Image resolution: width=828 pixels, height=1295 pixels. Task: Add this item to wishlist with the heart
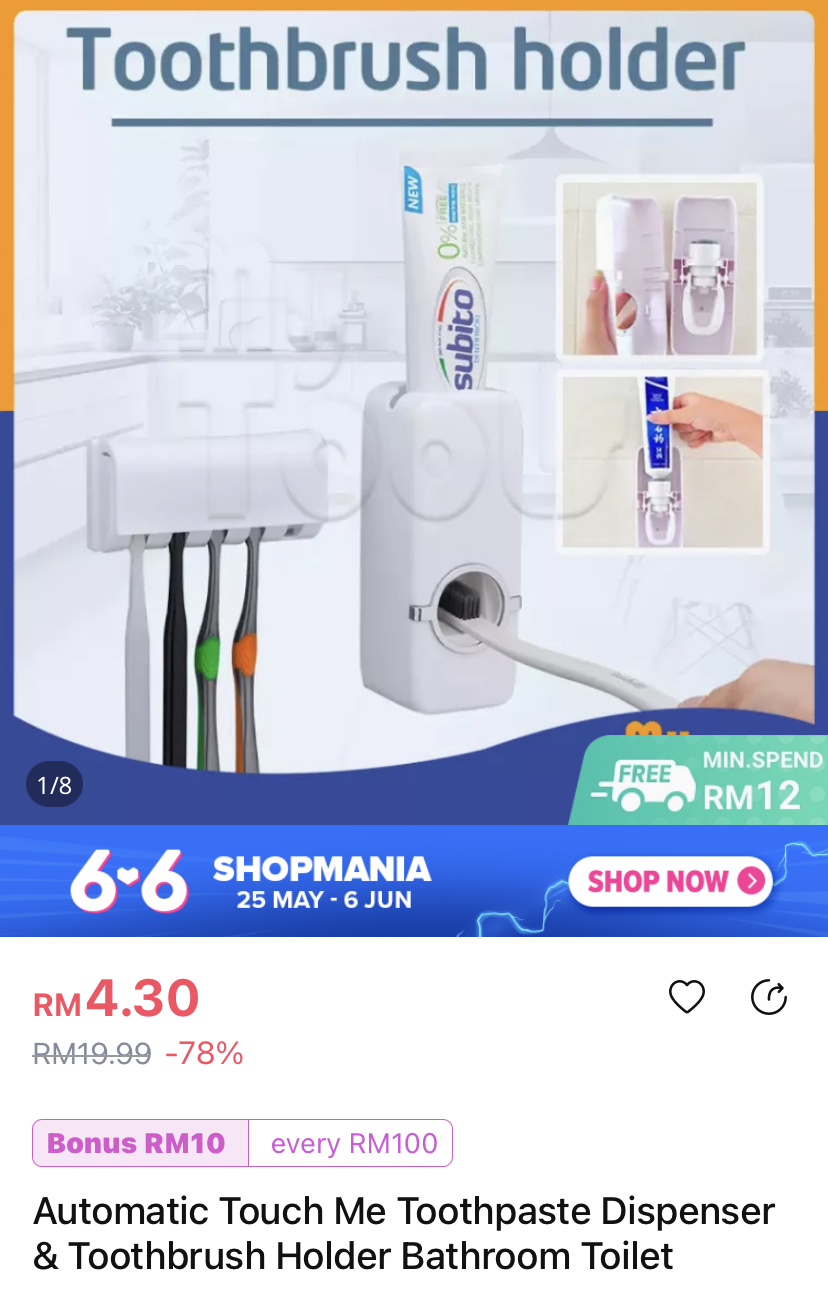(687, 997)
